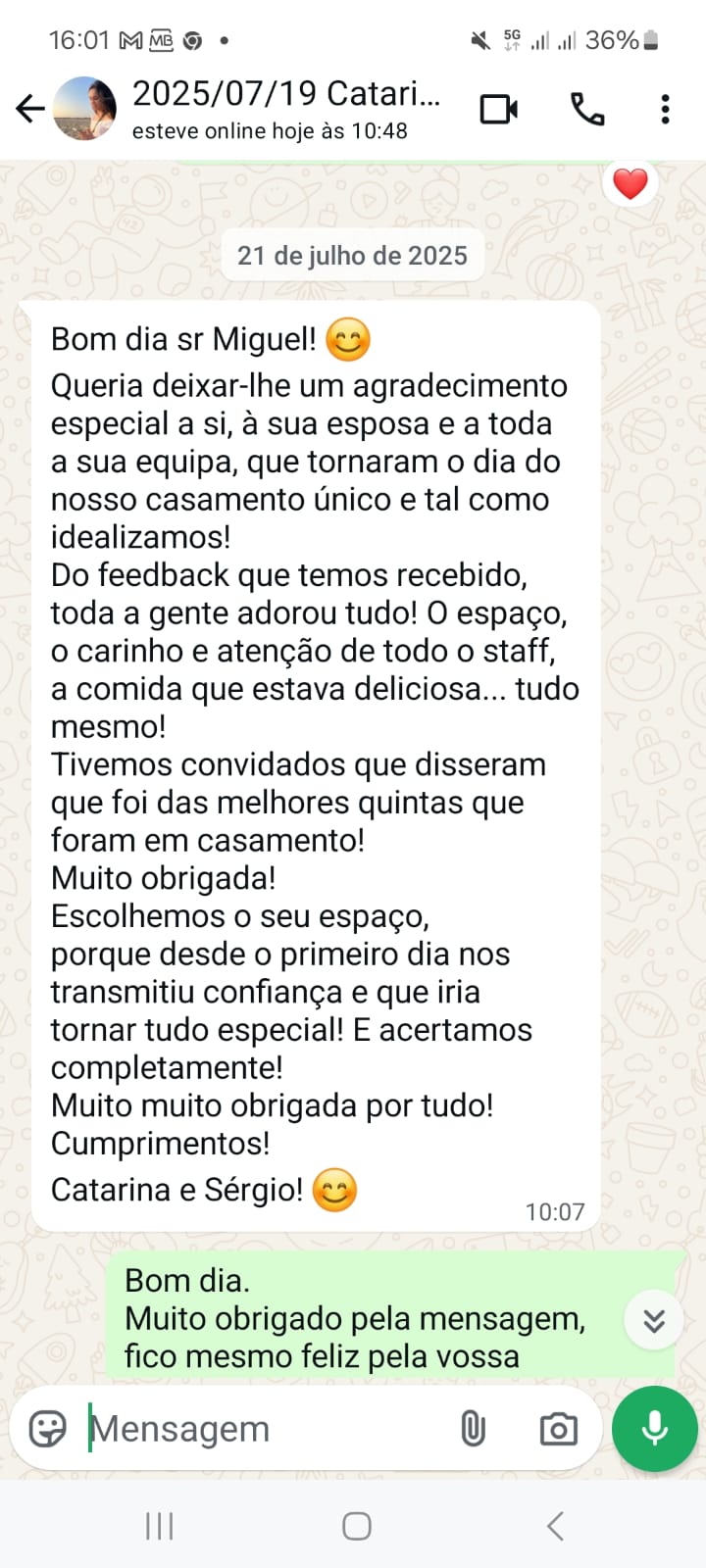Tap the red heart reaction

[630, 183]
